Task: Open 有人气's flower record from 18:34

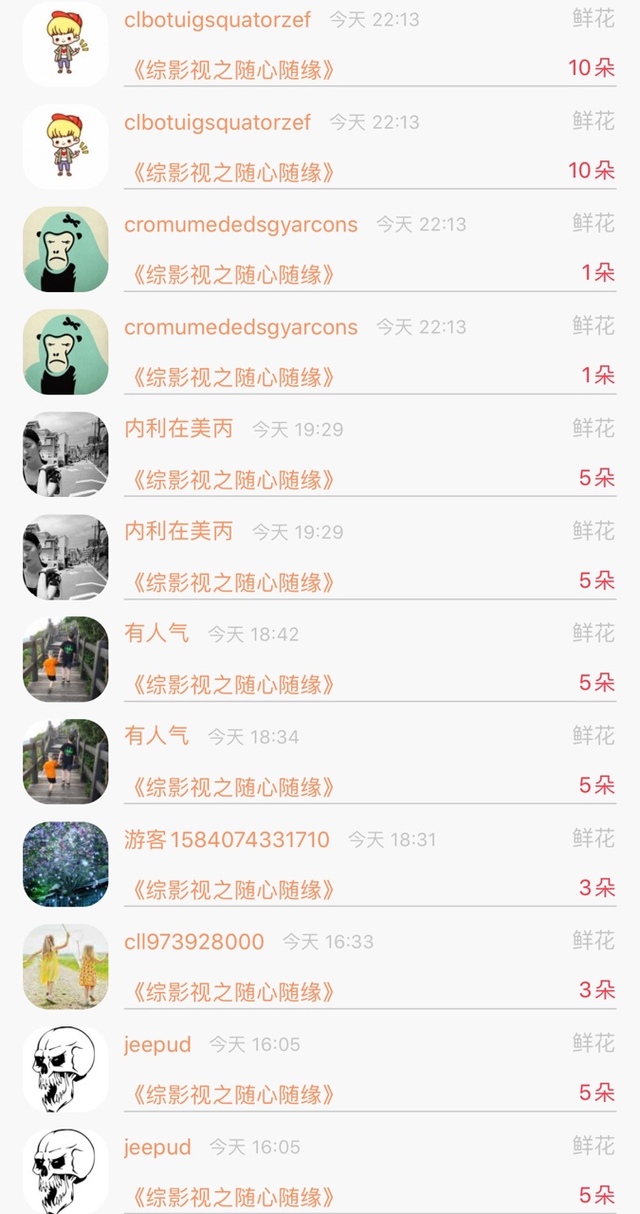Action: [320, 761]
